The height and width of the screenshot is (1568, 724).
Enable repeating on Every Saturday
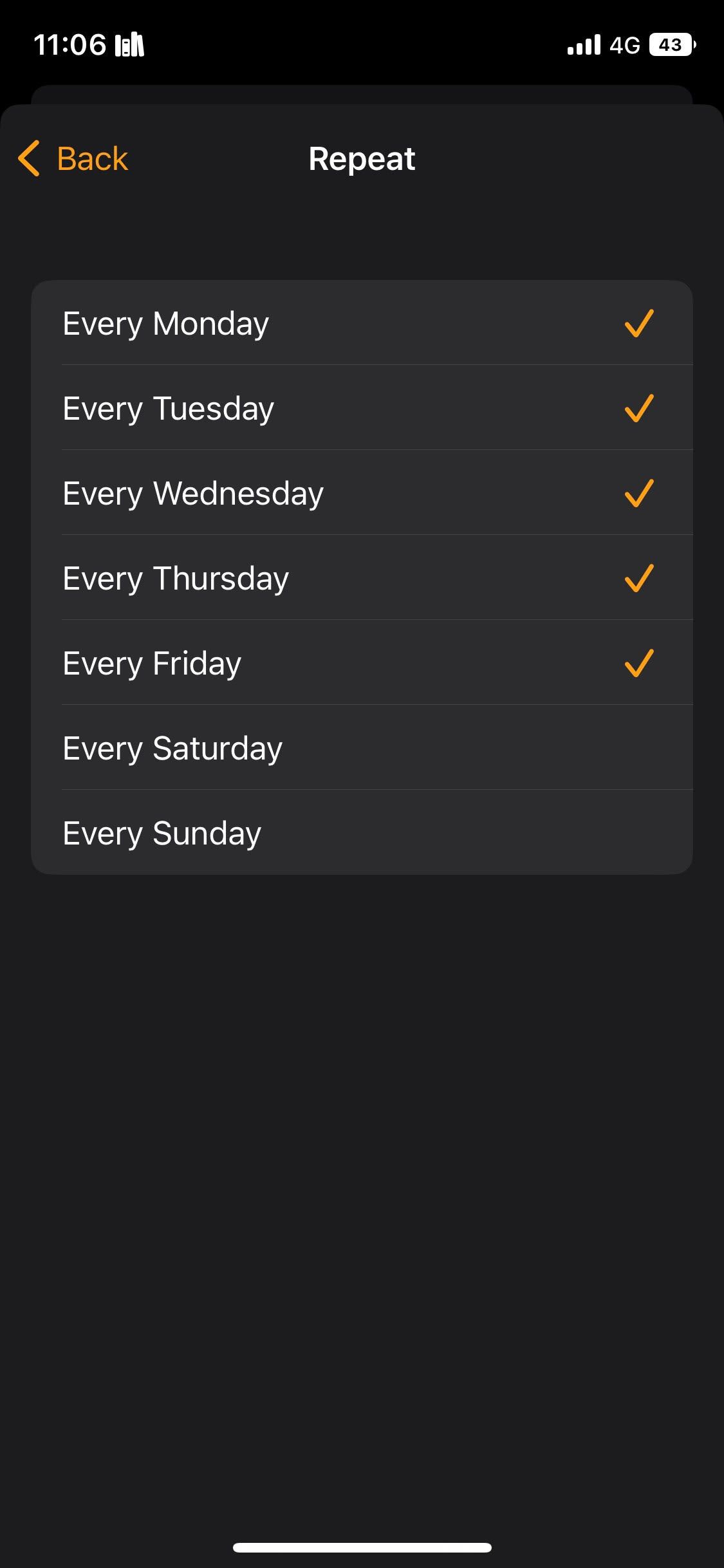(x=362, y=747)
